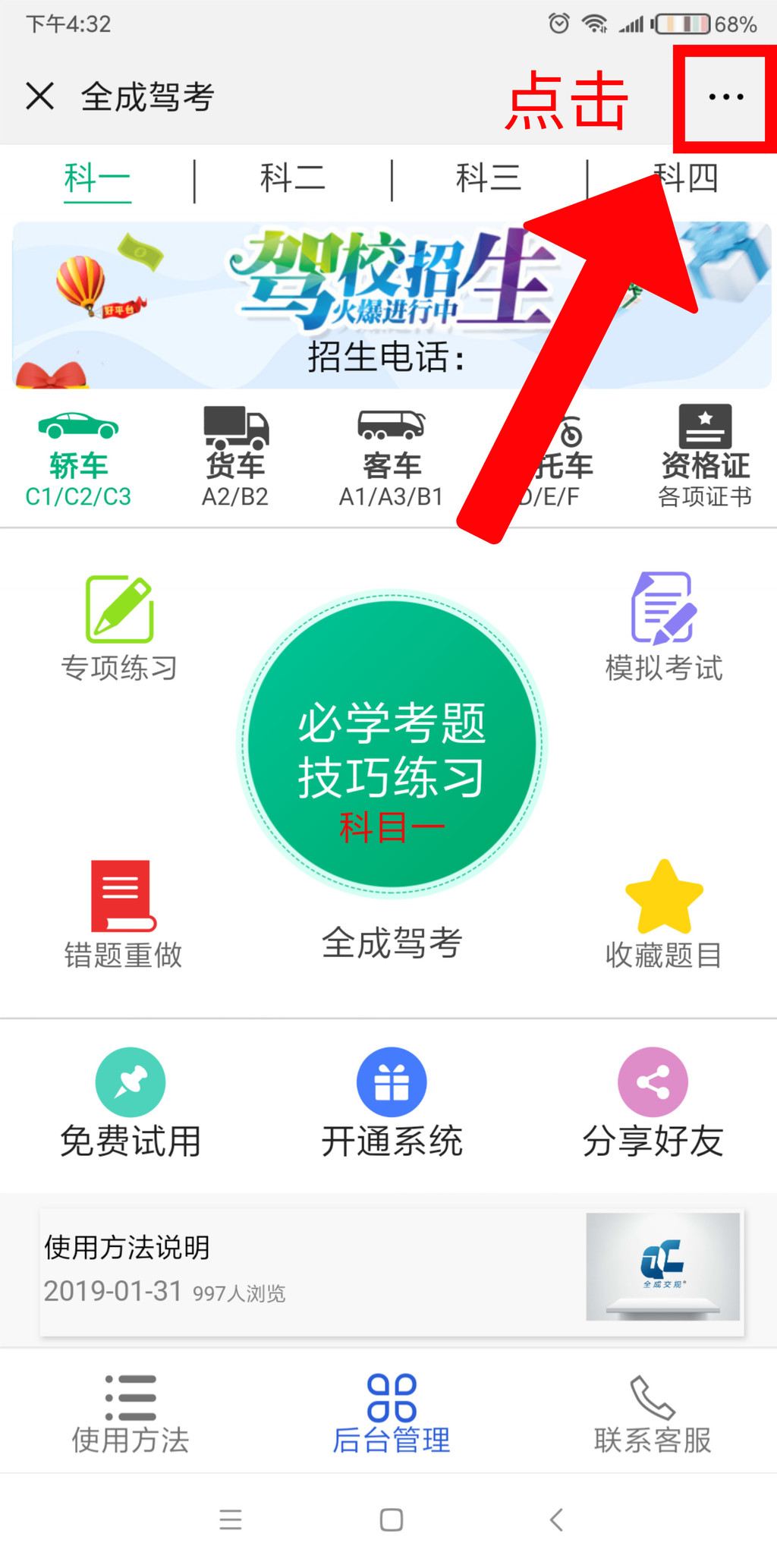This screenshot has width=777, height=1568.
Task: Switch to the 科四 tab
Action: pos(687,178)
